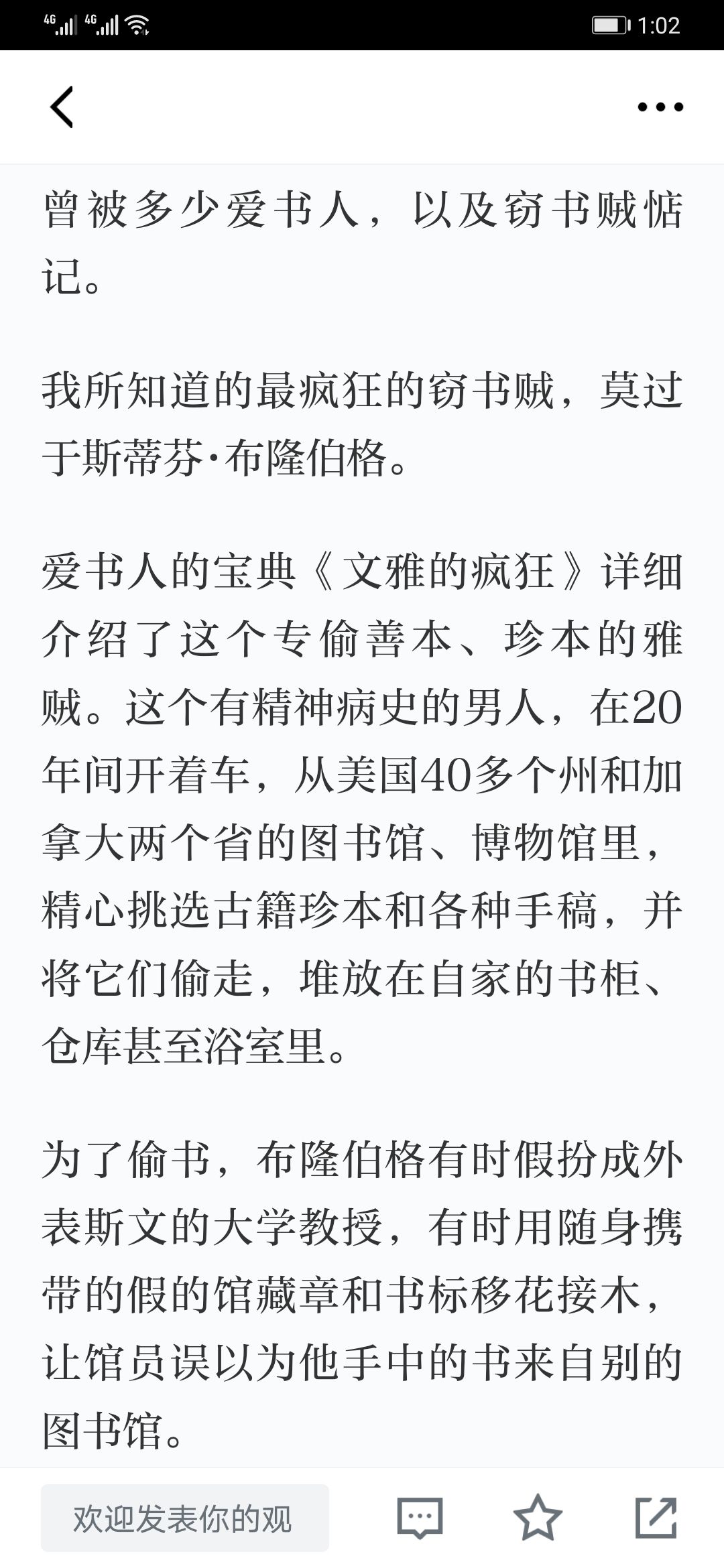Open the three-dot overflow menu

pos(660,107)
